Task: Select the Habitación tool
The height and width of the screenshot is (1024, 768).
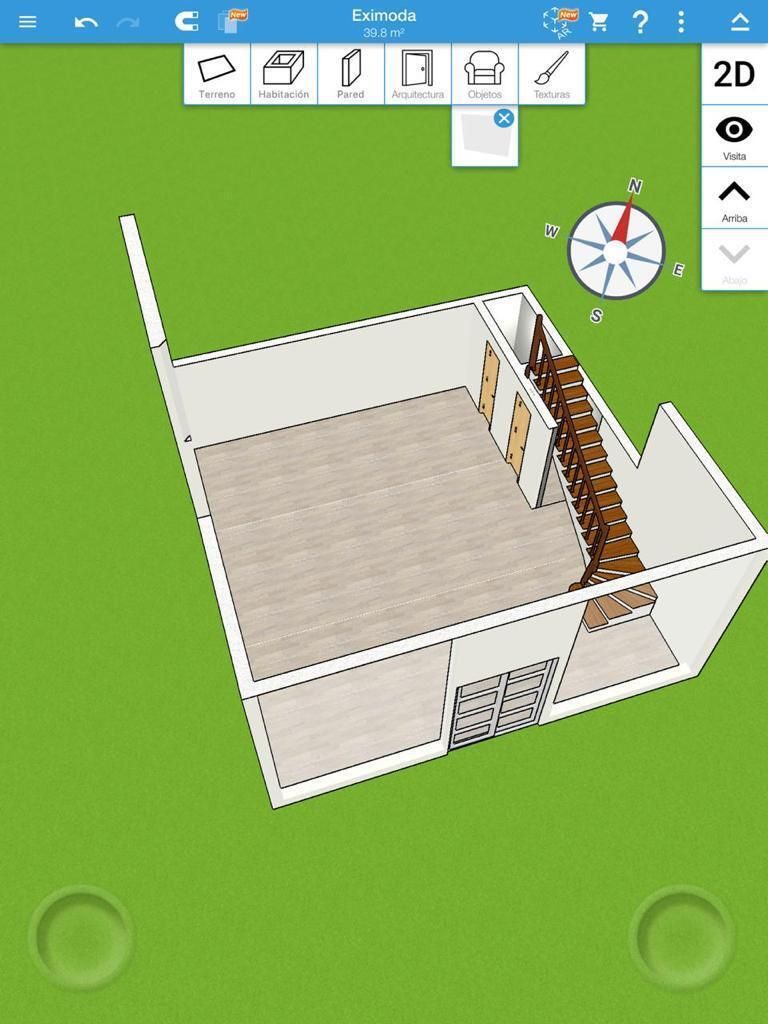Action: tap(284, 74)
